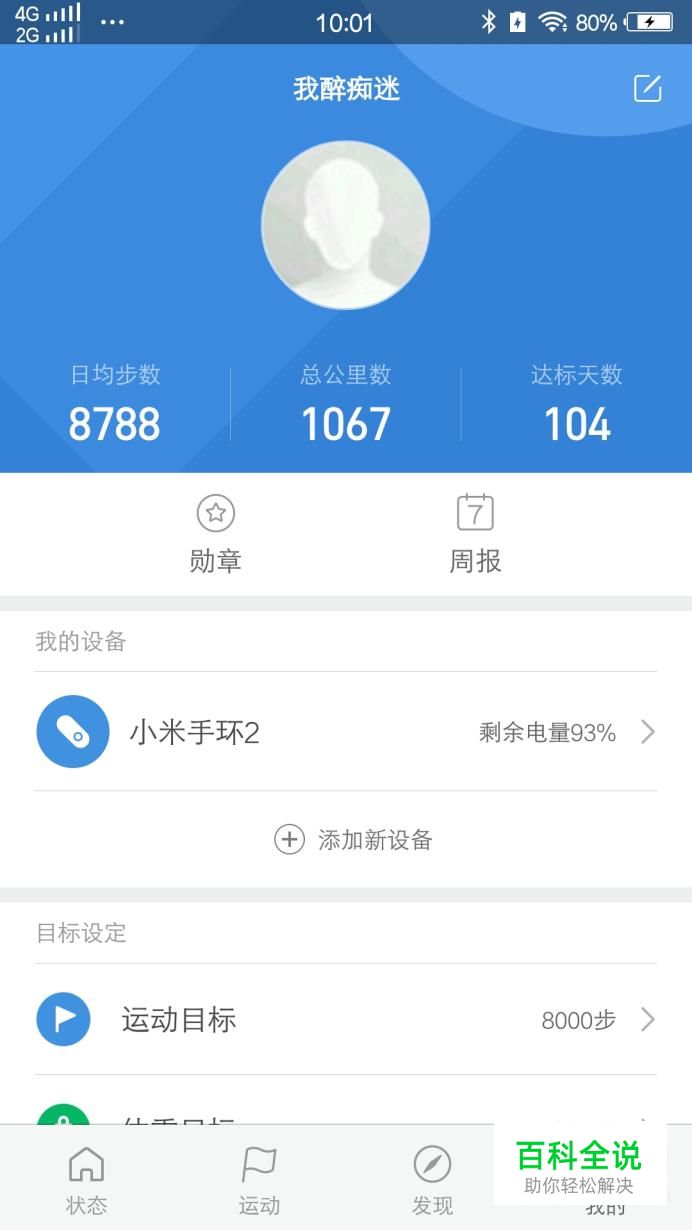The width and height of the screenshot is (692, 1230).
Task: Open the 勋章 medals page
Action: coord(215,534)
